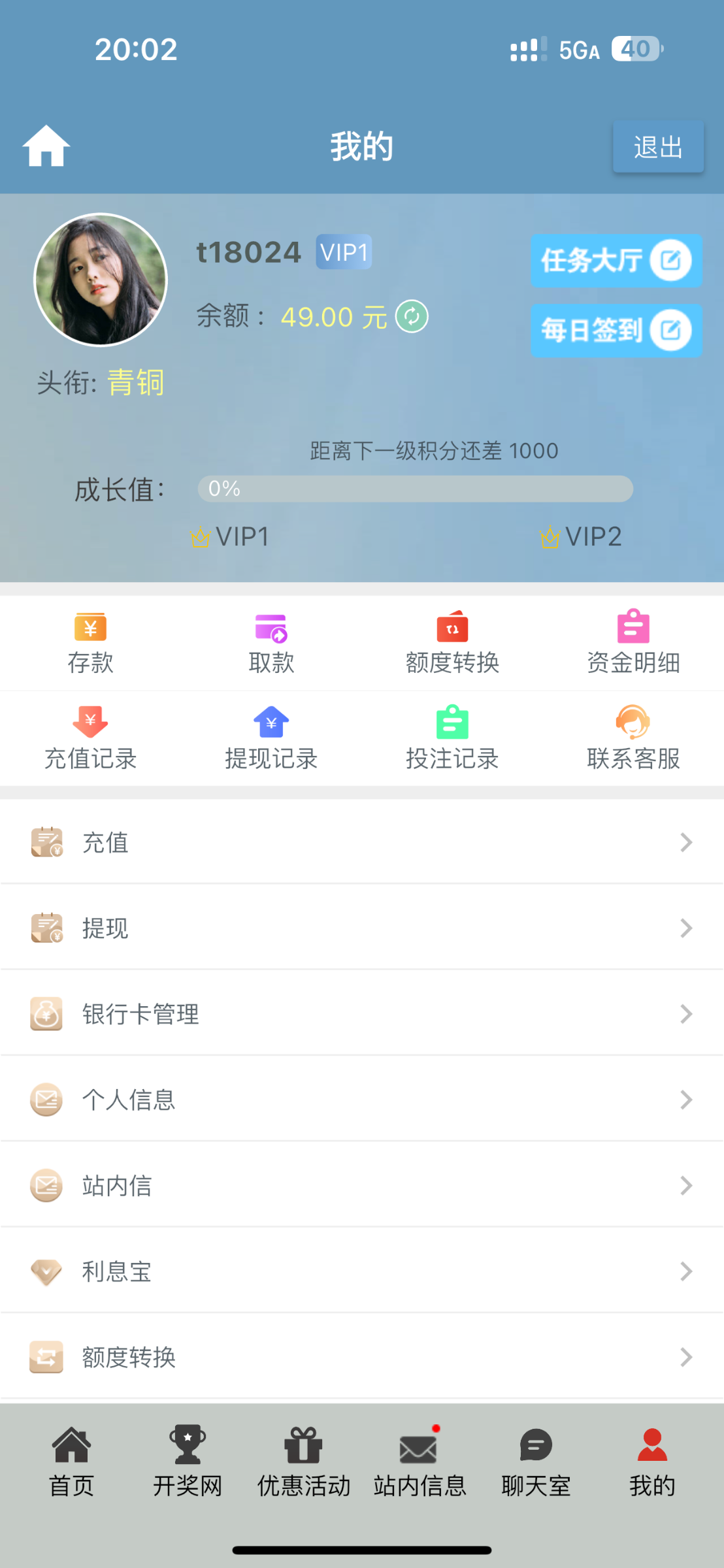Image resolution: width=724 pixels, height=1568 pixels.
Task: Open 取款 withdrawal shortcut
Action: (x=271, y=643)
